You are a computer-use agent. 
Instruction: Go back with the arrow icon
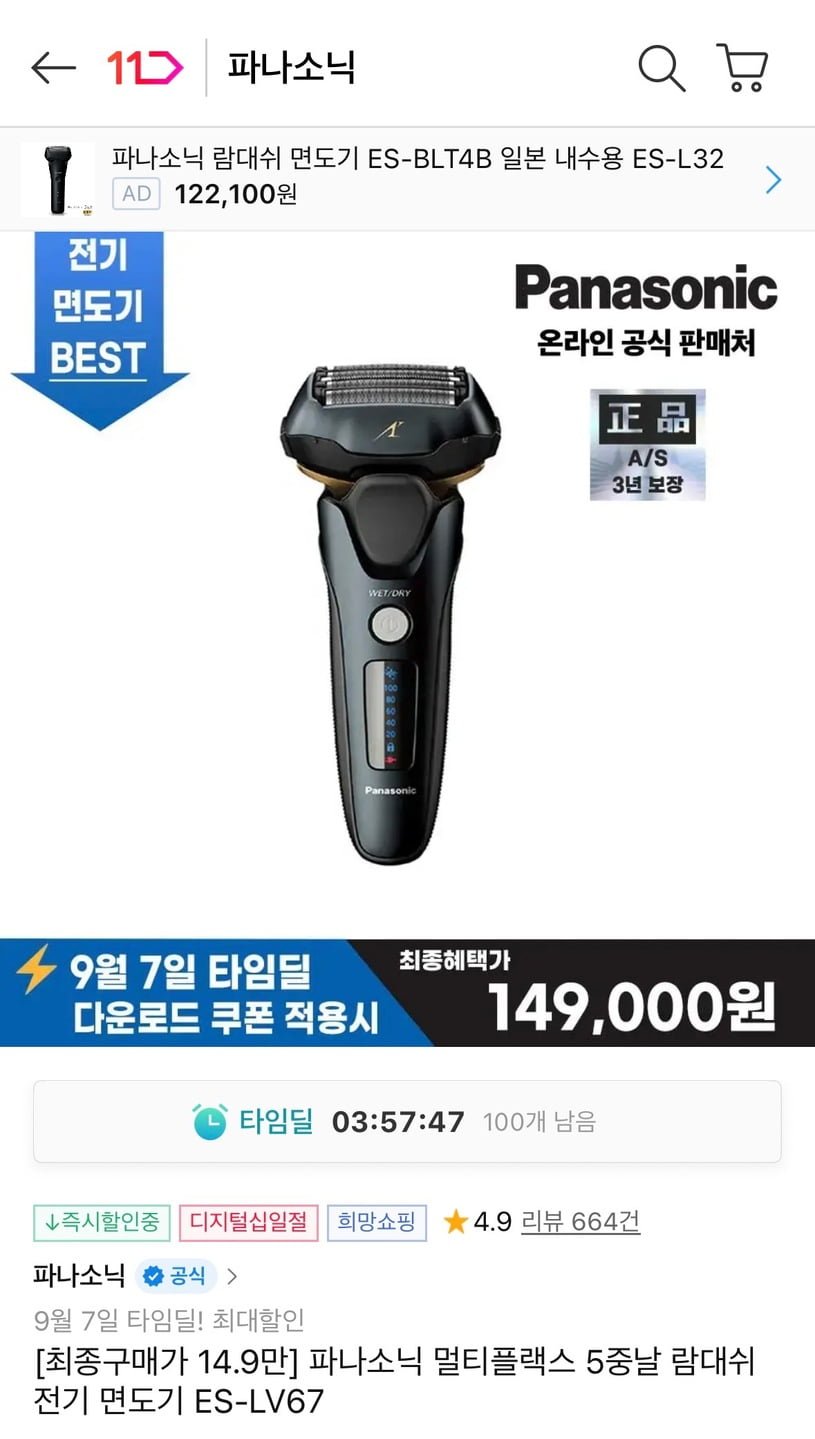[53, 68]
